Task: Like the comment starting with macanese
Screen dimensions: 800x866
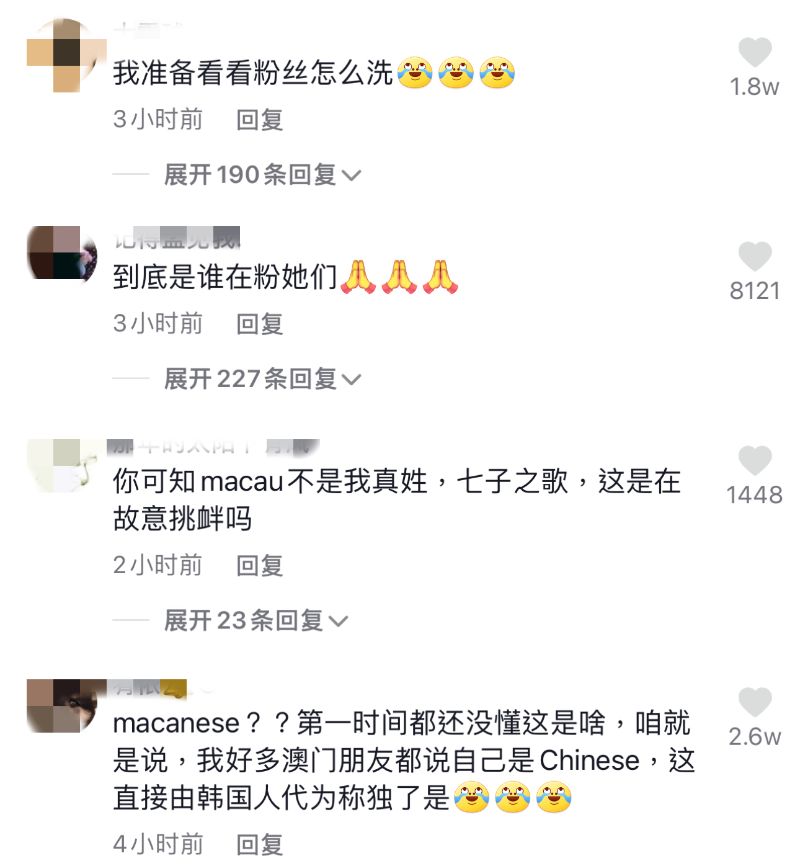Action: click(x=755, y=703)
